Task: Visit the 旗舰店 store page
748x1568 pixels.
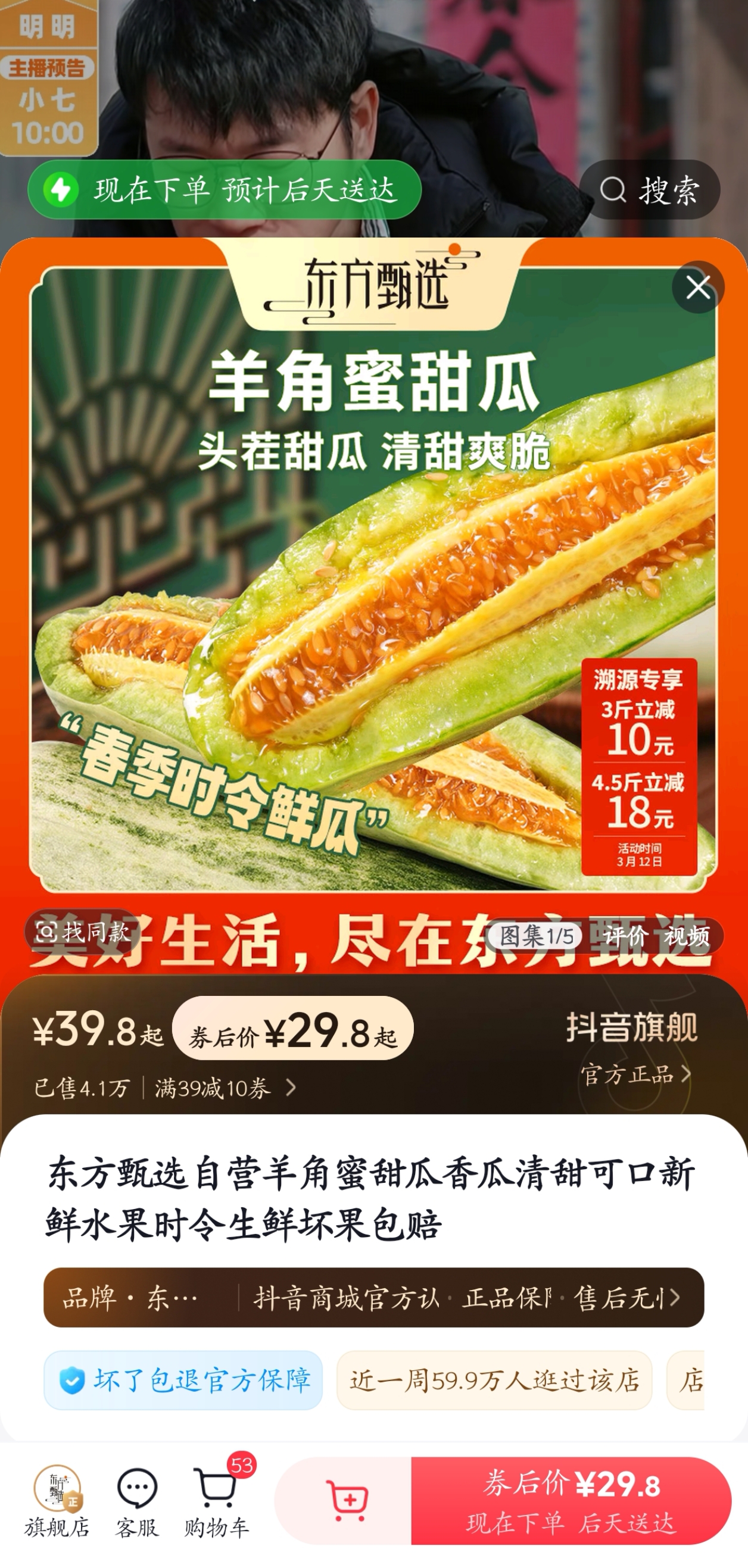Action: tap(57, 1501)
